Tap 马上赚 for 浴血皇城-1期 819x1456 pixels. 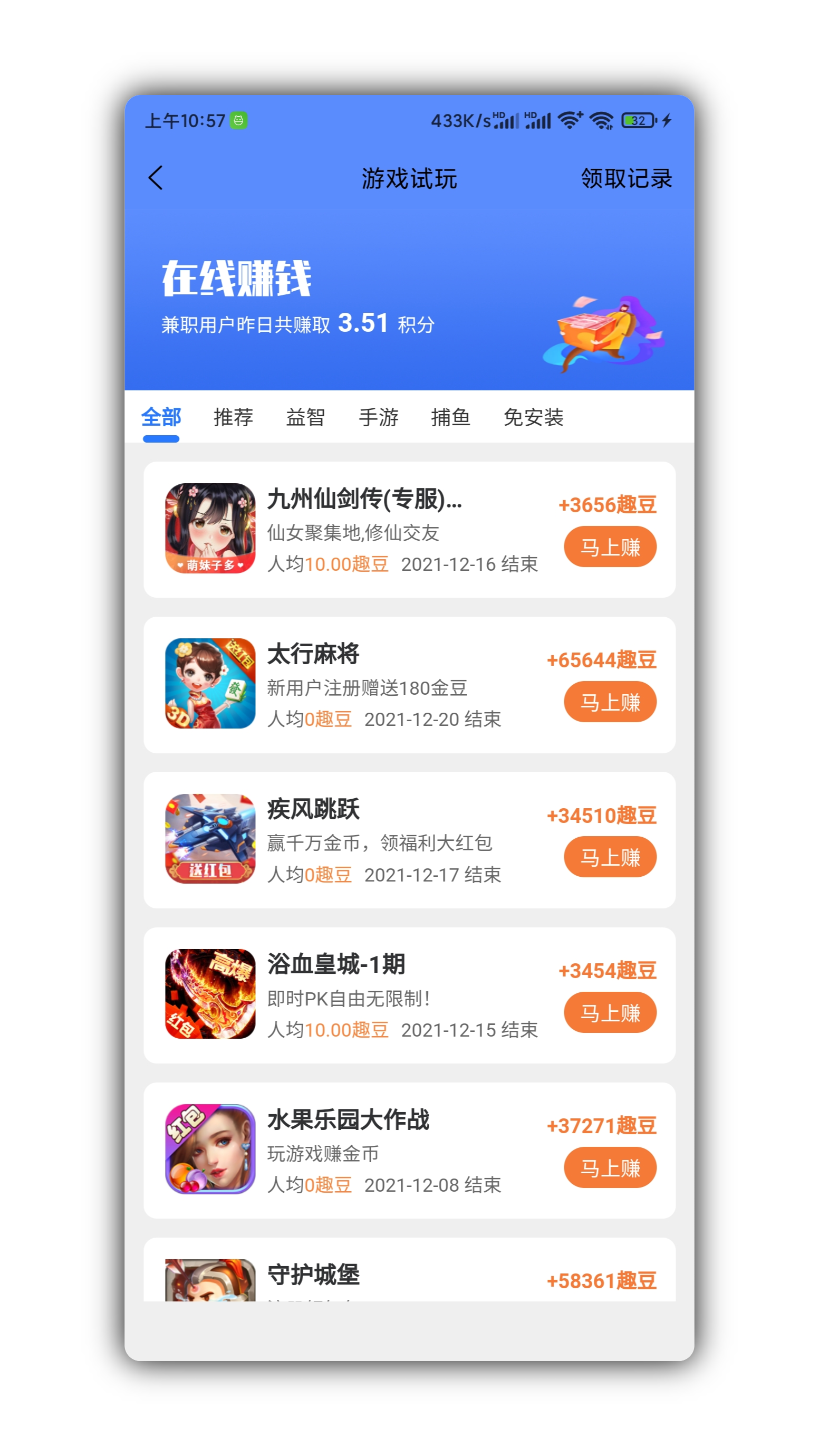pos(610,1012)
